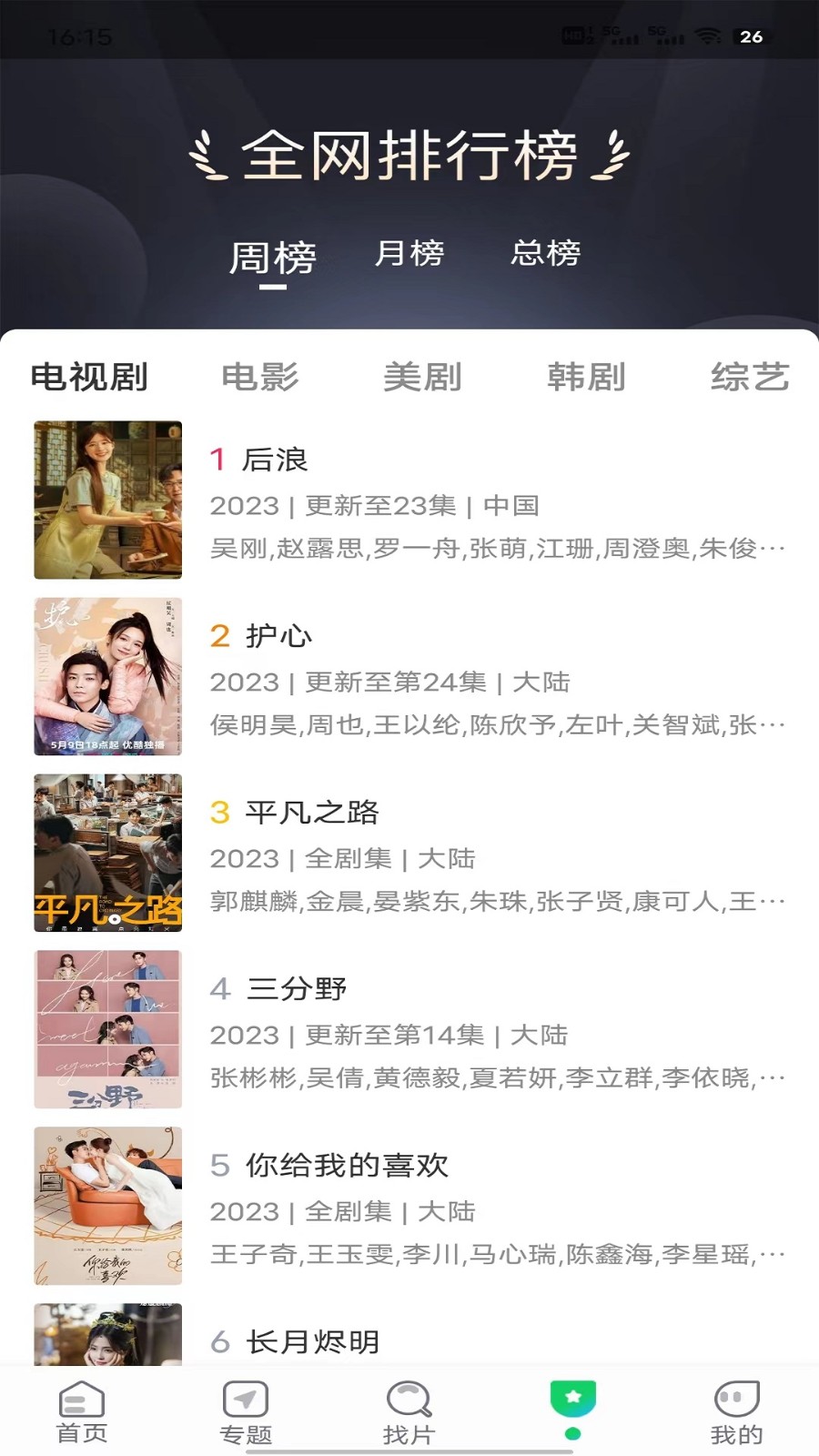The width and height of the screenshot is (819, 1456).
Task: Open the drama 护心
Action: pyautogui.click(x=278, y=636)
